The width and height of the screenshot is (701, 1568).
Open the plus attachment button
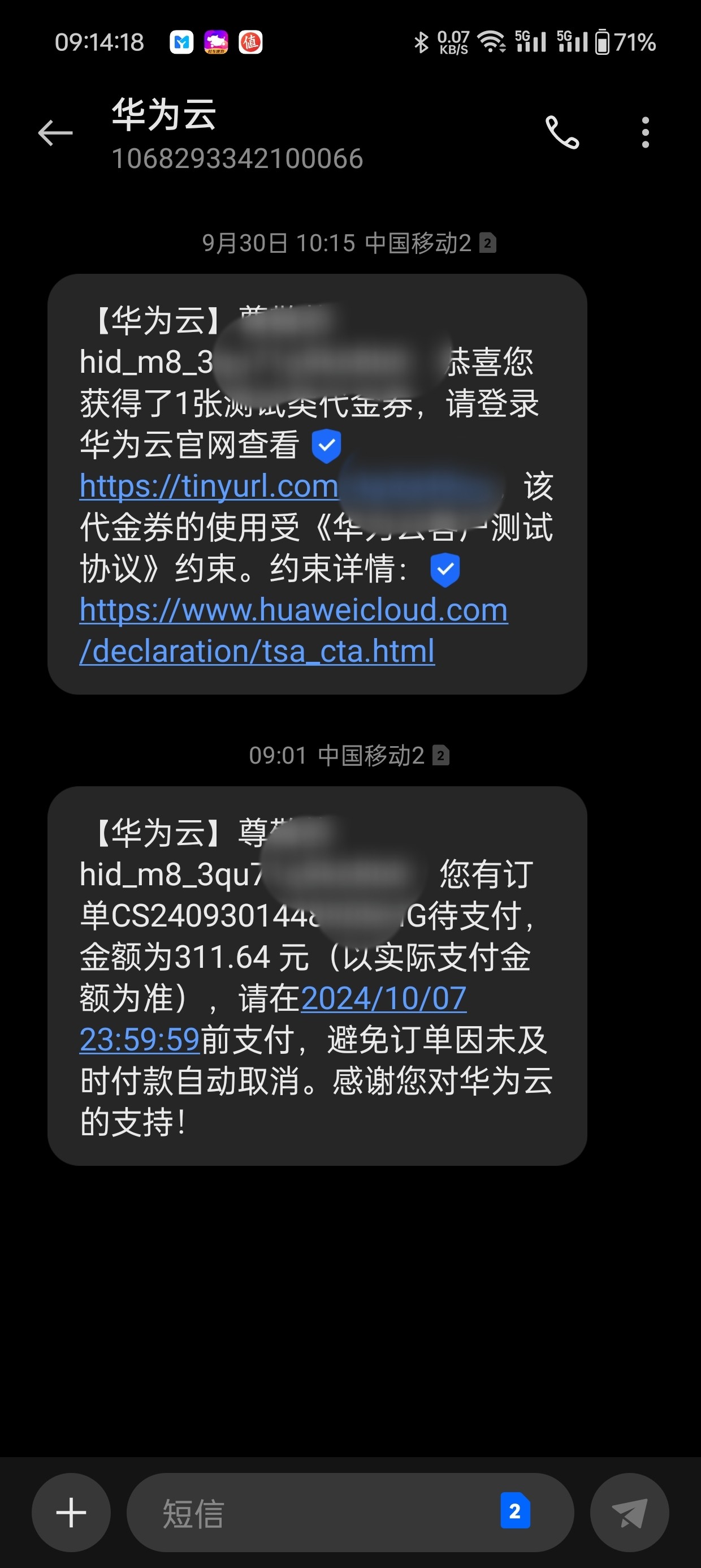pyautogui.click(x=71, y=1513)
